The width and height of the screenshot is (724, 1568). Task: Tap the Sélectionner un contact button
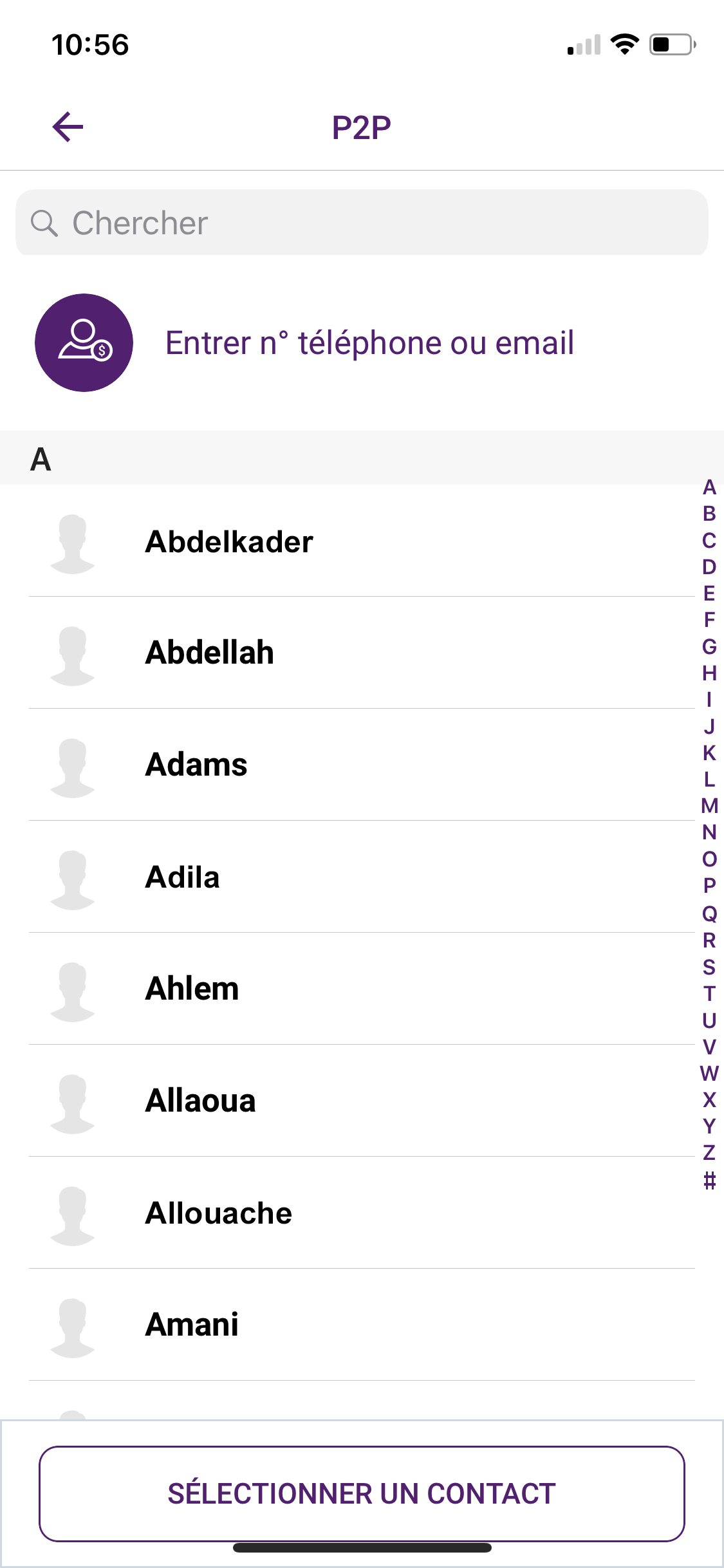point(362,1493)
